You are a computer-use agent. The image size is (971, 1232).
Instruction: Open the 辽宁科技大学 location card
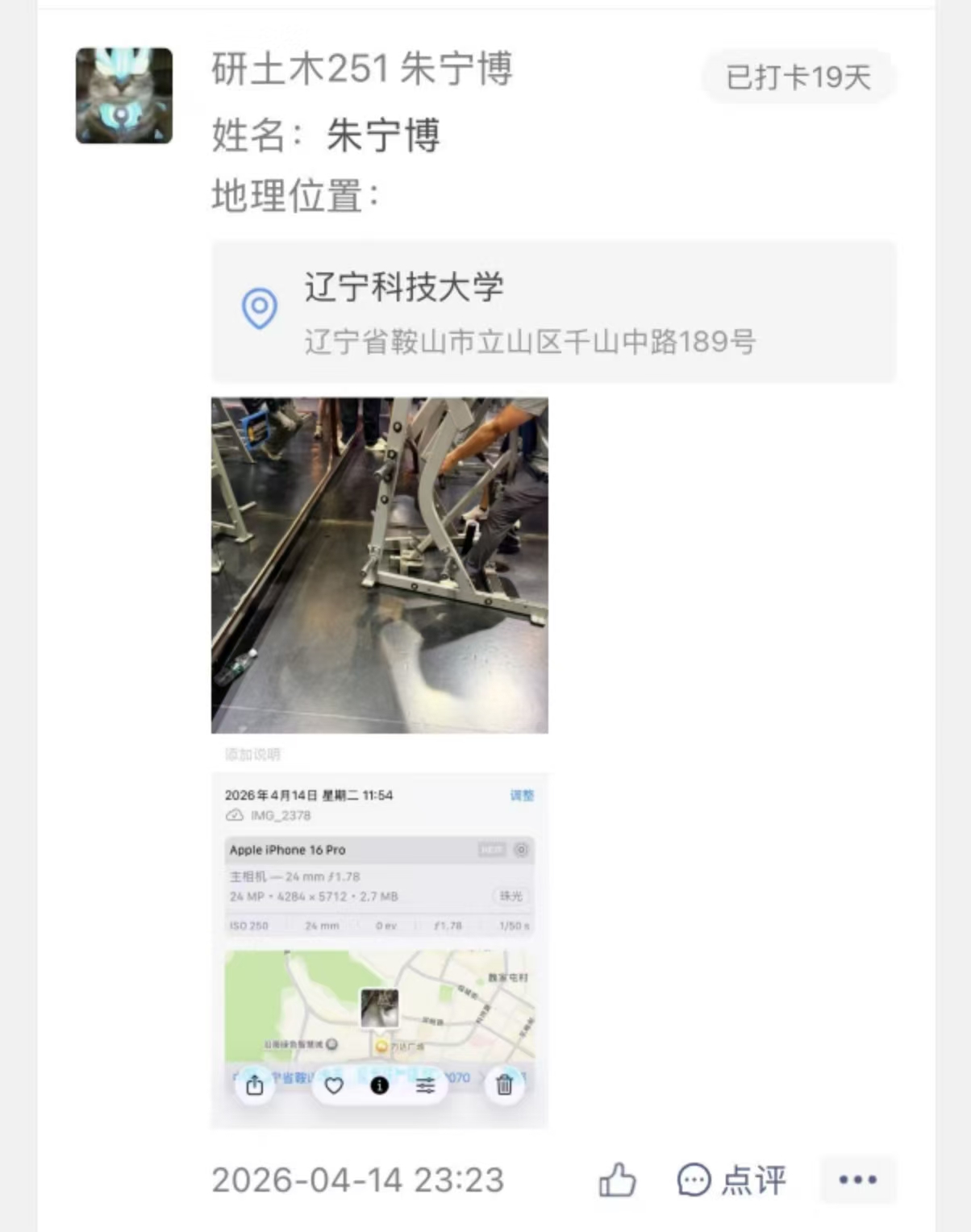point(553,312)
